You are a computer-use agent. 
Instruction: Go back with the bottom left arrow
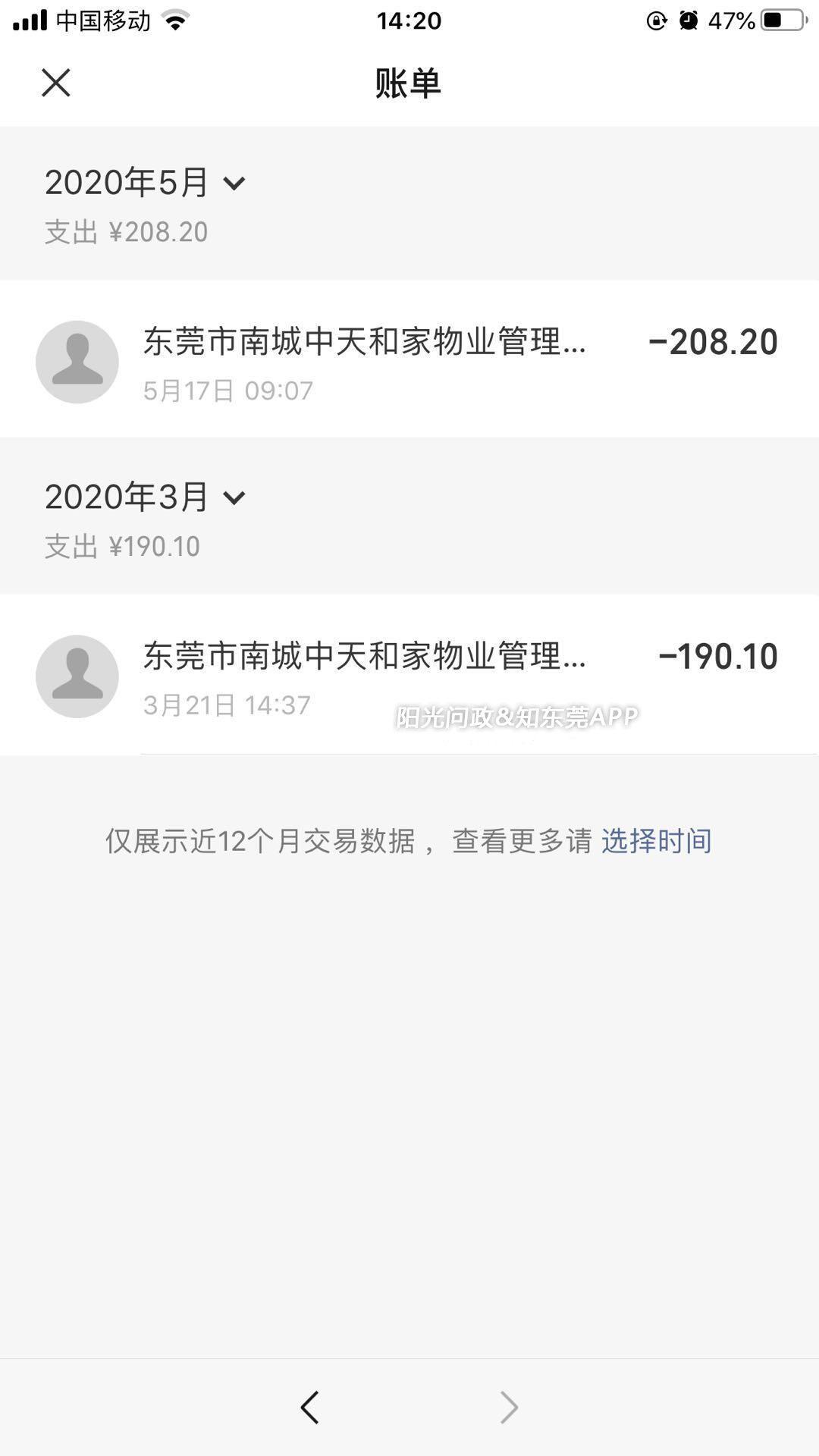(310, 1407)
